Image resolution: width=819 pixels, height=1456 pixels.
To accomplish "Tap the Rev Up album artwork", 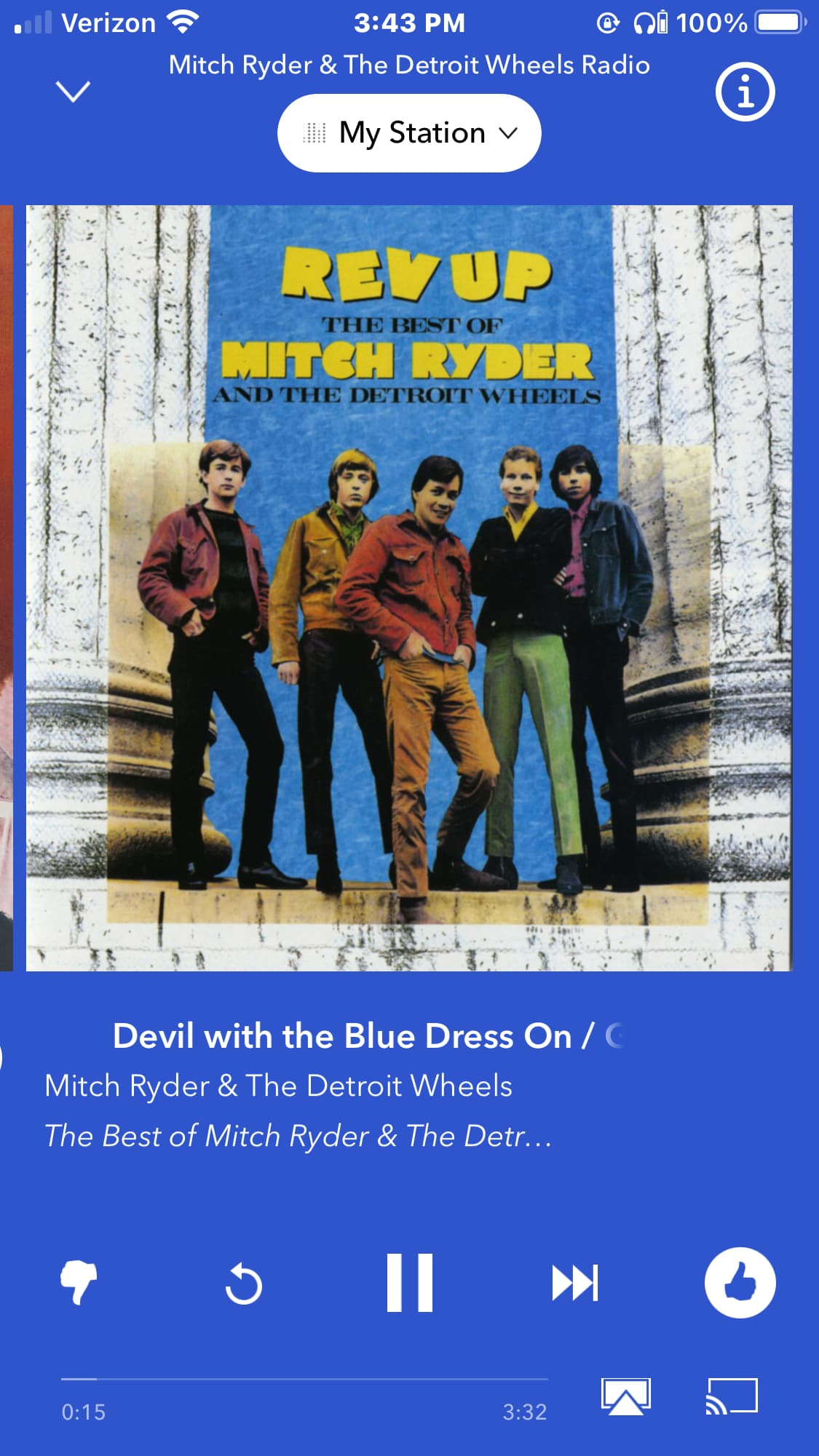I will (409, 588).
